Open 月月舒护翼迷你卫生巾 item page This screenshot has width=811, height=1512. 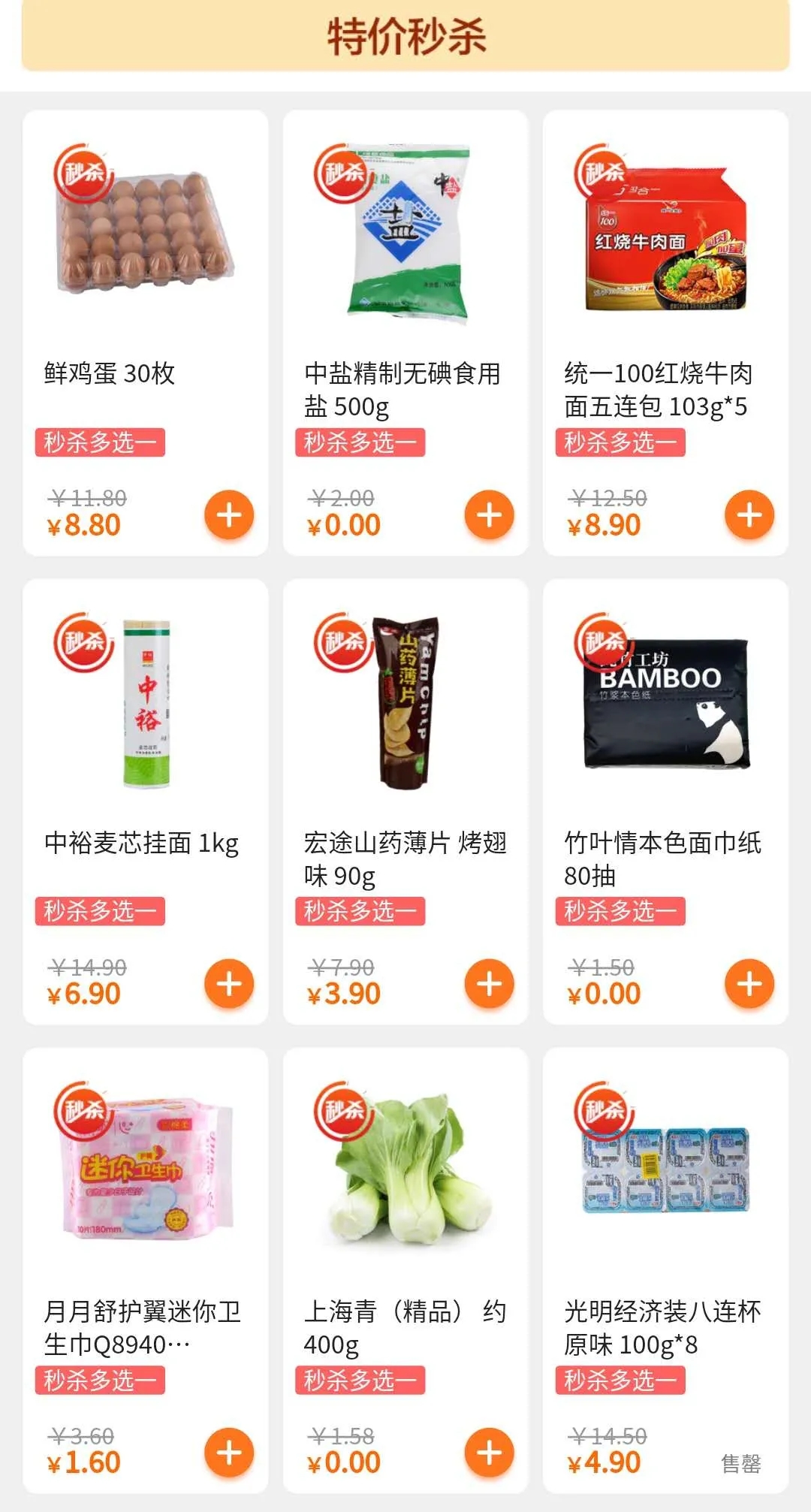point(145,1170)
